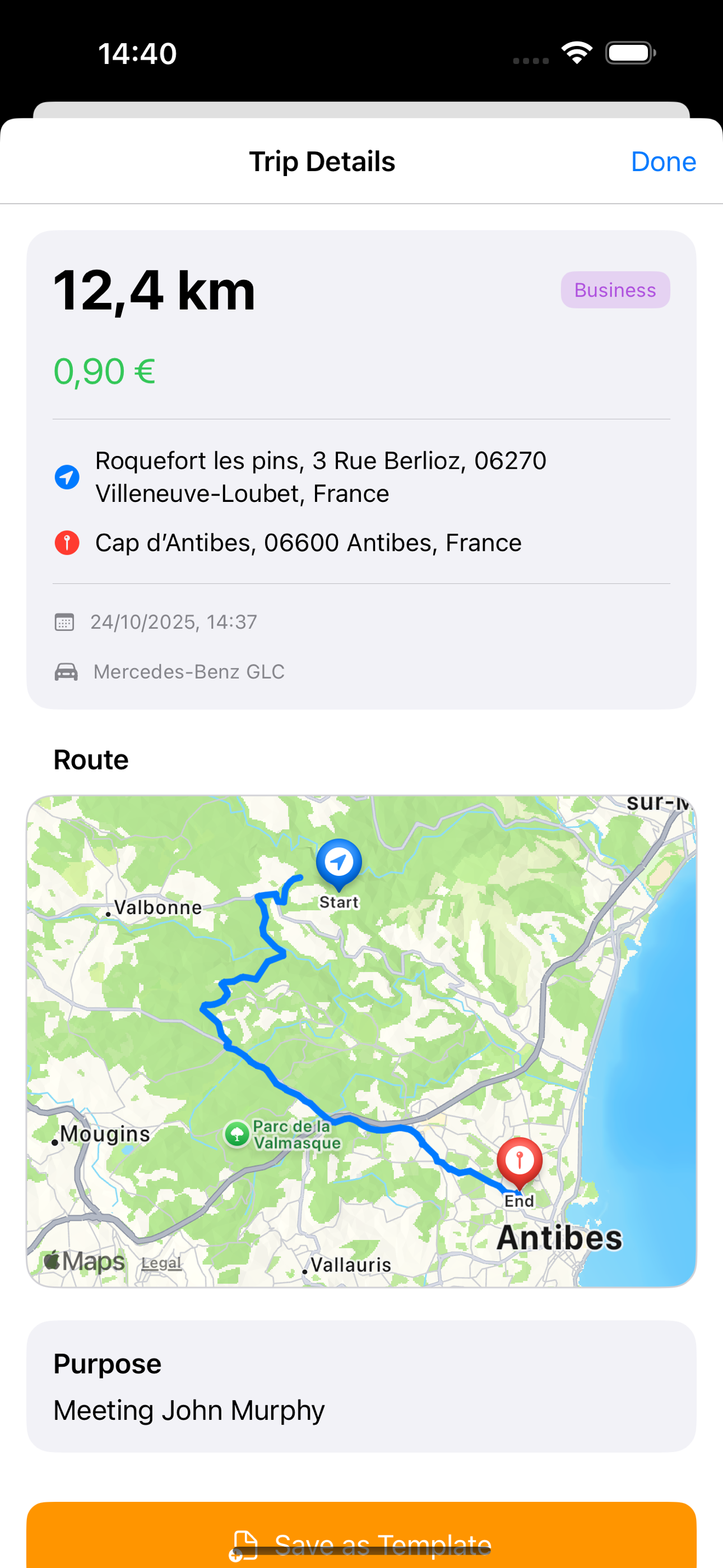Toggle the Business trip category tag
This screenshot has height=1568, width=723.
coord(615,290)
